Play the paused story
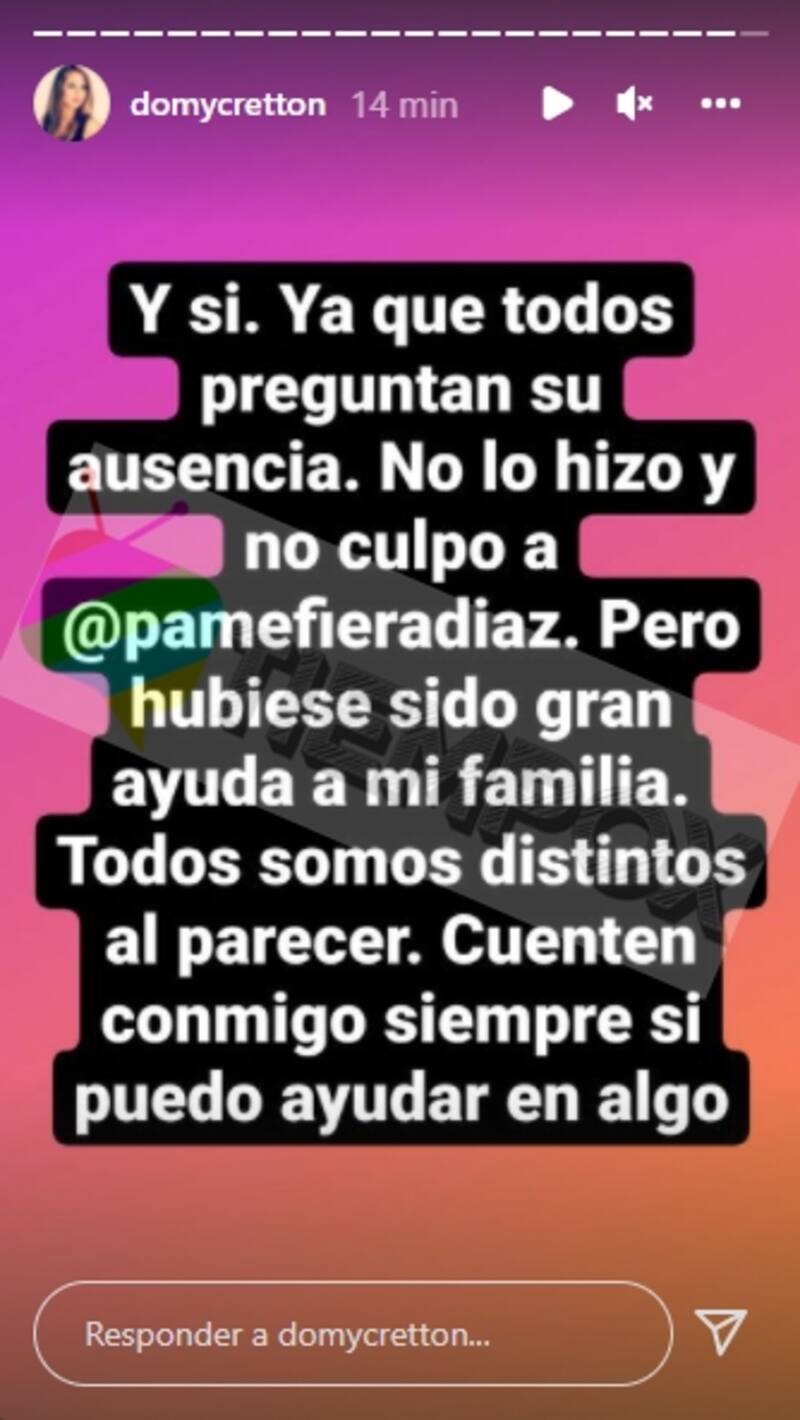Viewport: 800px width, 1420px height. (x=557, y=103)
